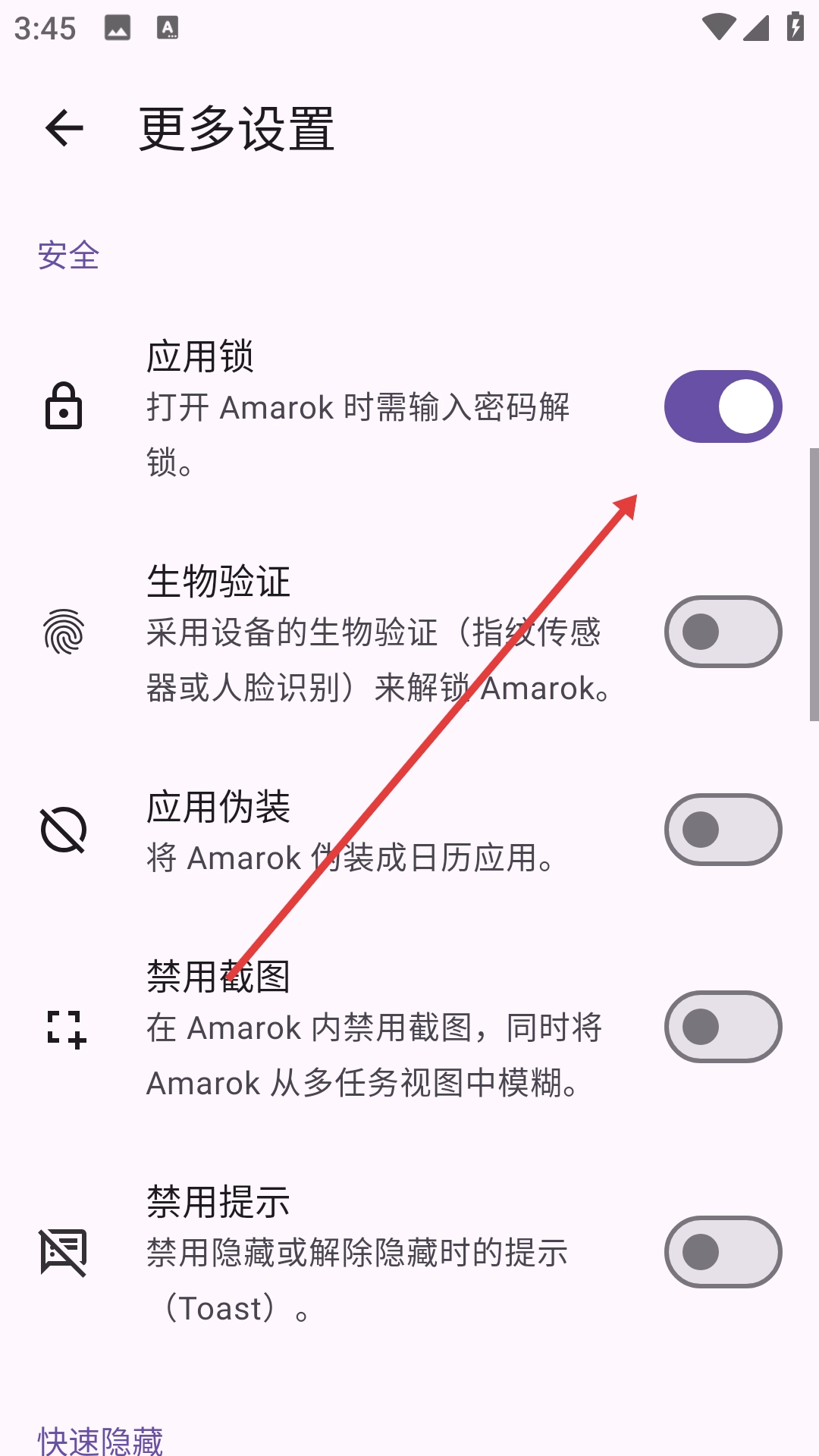Turn on 应用伪装 calendar disguise
The image size is (819, 1456).
coord(723,830)
